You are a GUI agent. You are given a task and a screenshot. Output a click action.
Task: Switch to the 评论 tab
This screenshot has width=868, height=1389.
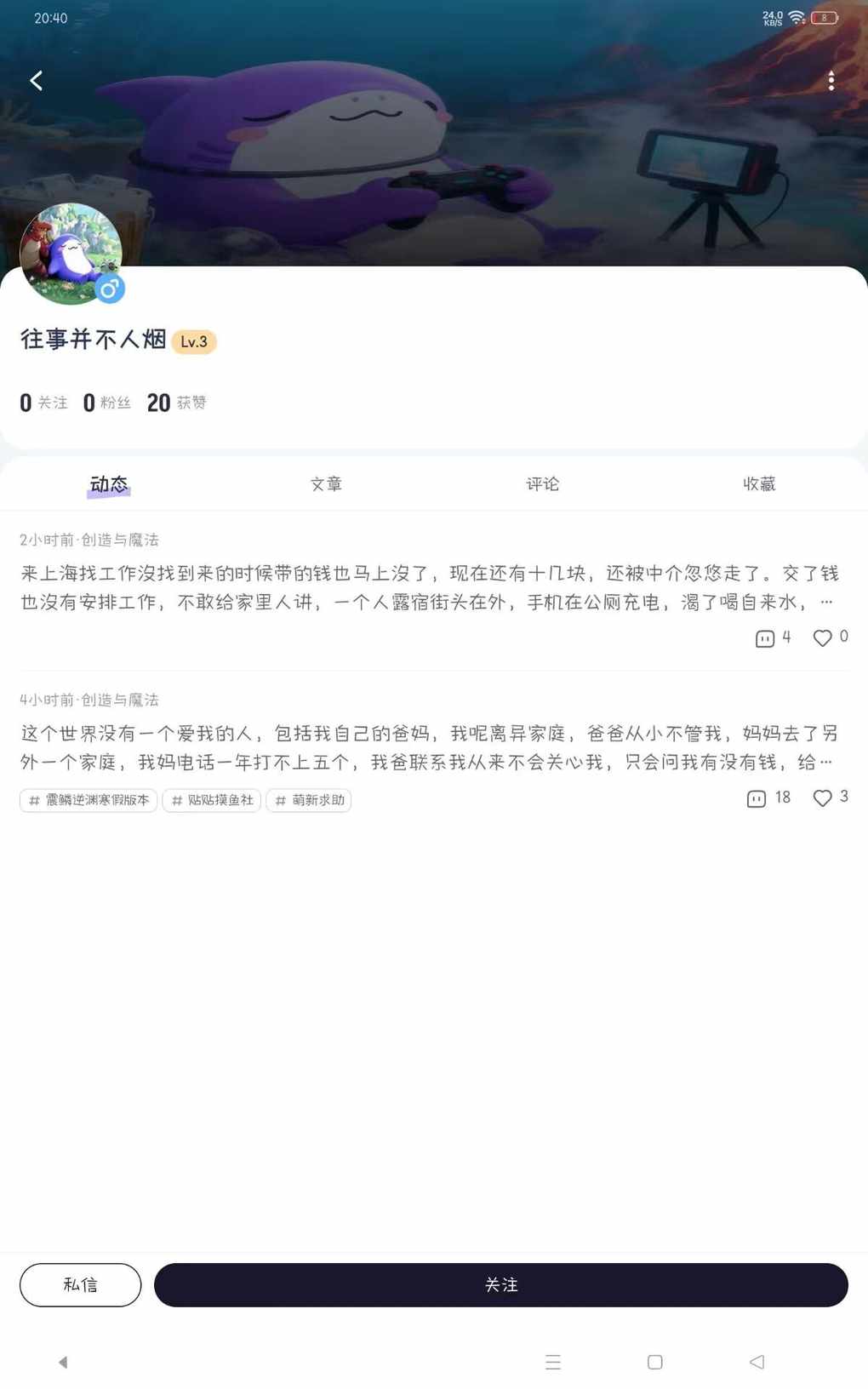[x=542, y=484]
